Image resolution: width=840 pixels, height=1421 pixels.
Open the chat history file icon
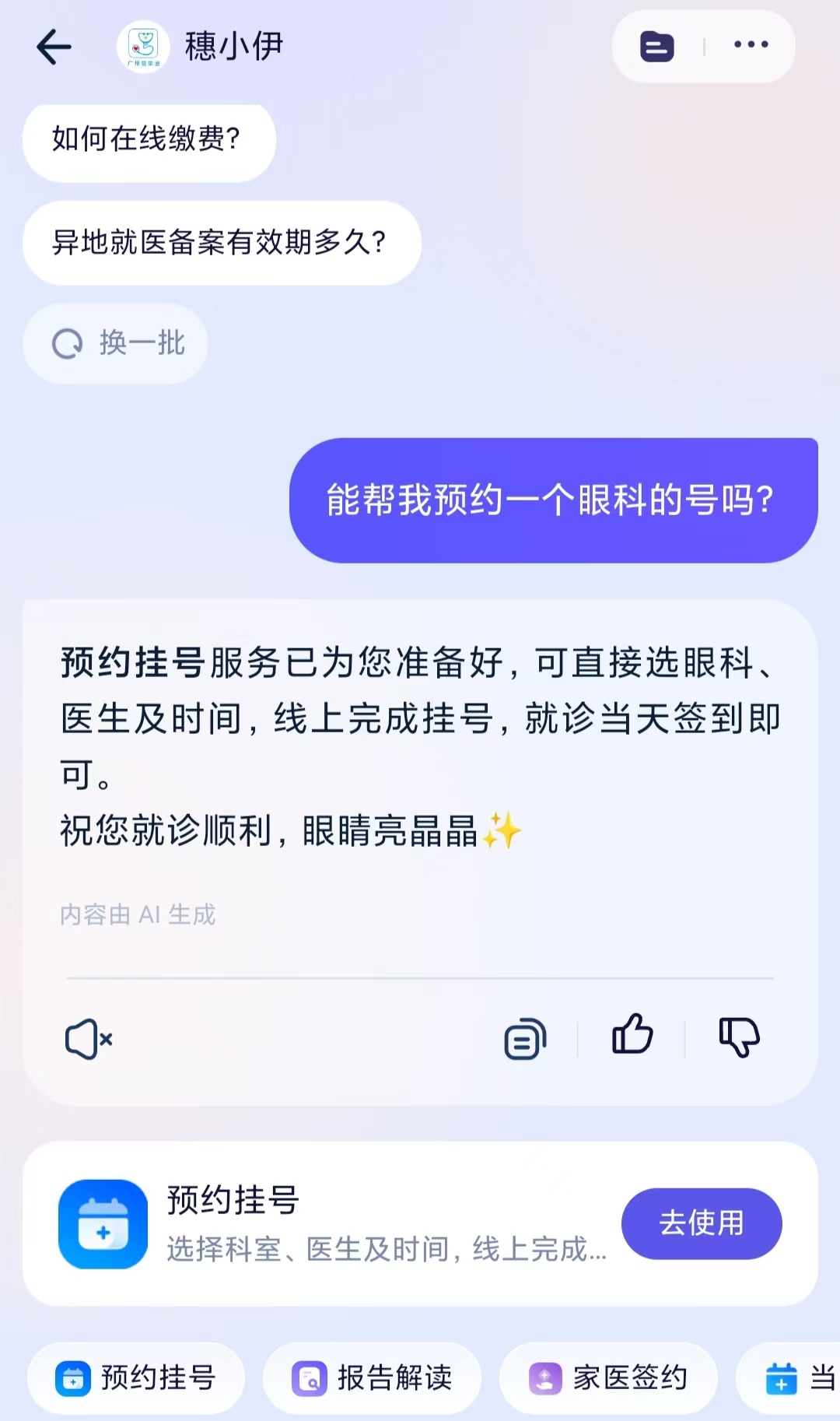pos(656,45)
